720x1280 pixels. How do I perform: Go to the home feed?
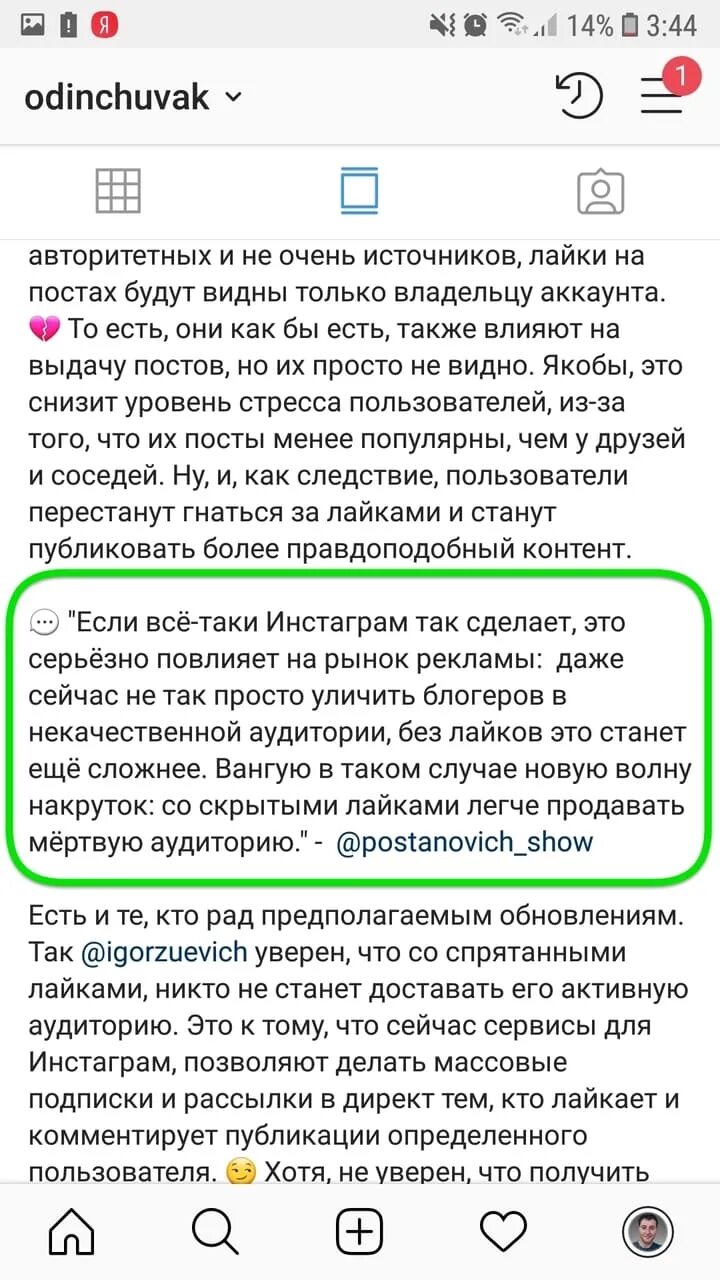tap(72, 1232)
